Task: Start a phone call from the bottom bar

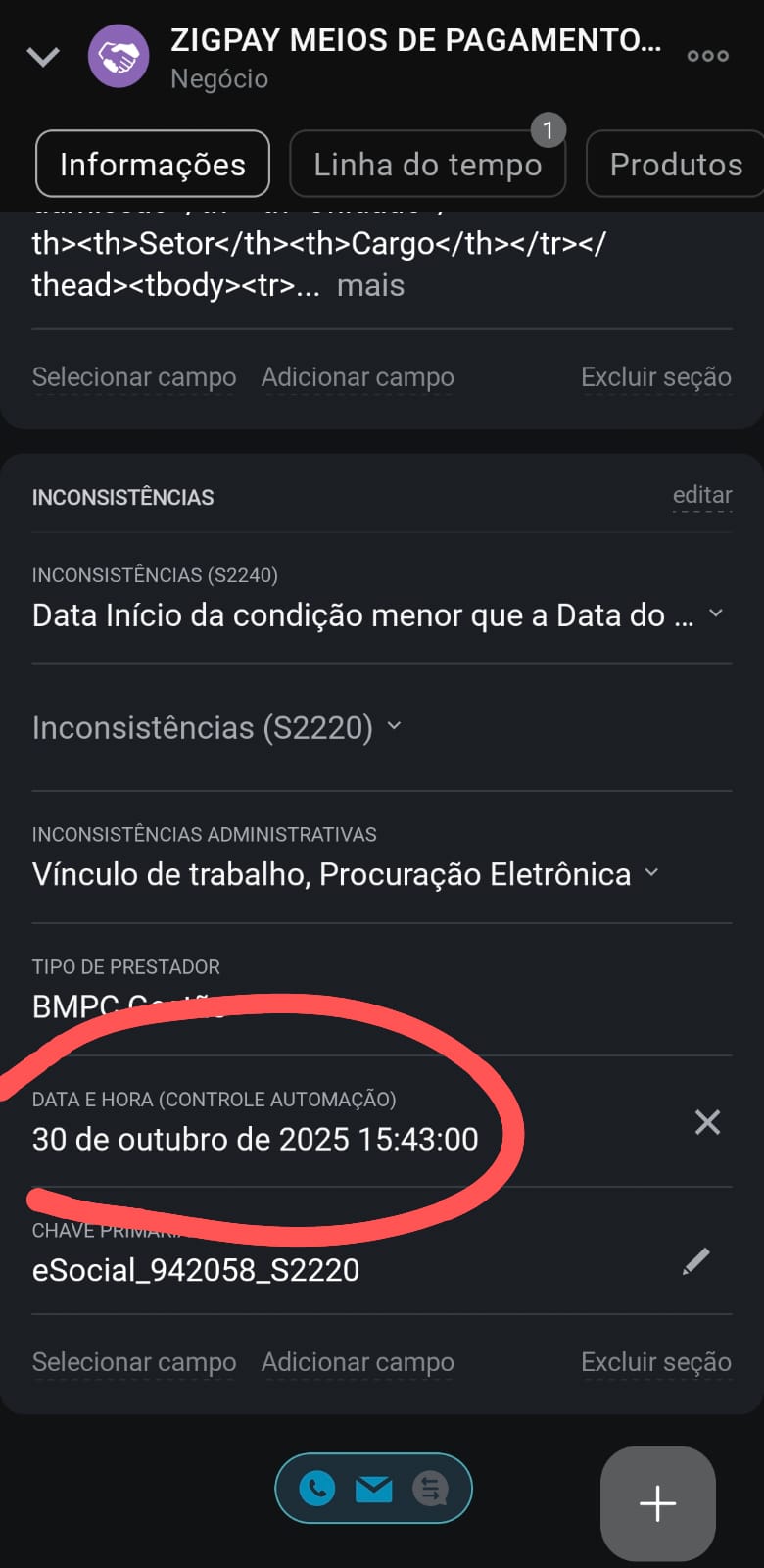Action: [316, 1489]
